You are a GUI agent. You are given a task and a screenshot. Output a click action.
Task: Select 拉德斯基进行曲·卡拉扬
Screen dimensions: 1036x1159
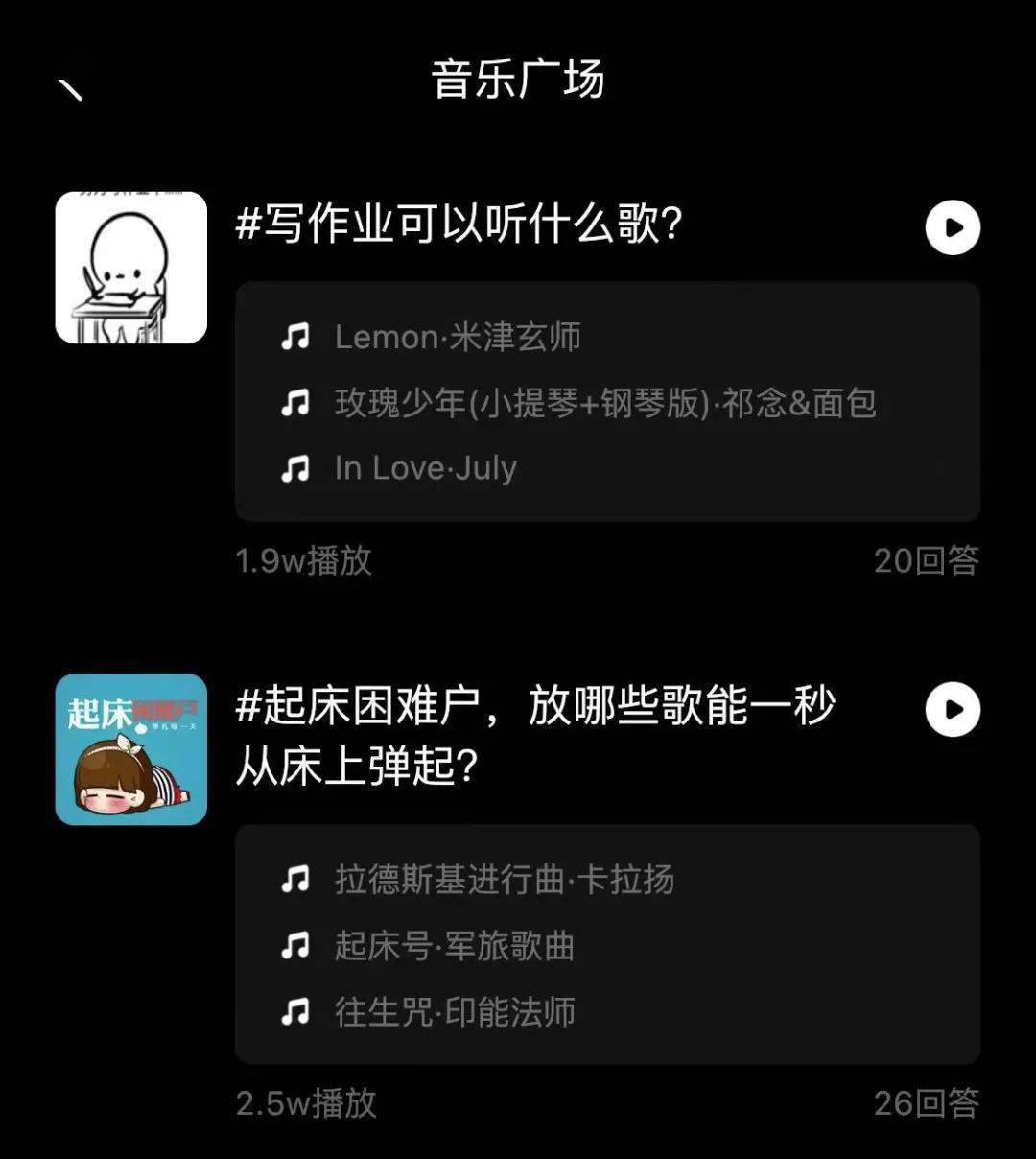point(504,880)
